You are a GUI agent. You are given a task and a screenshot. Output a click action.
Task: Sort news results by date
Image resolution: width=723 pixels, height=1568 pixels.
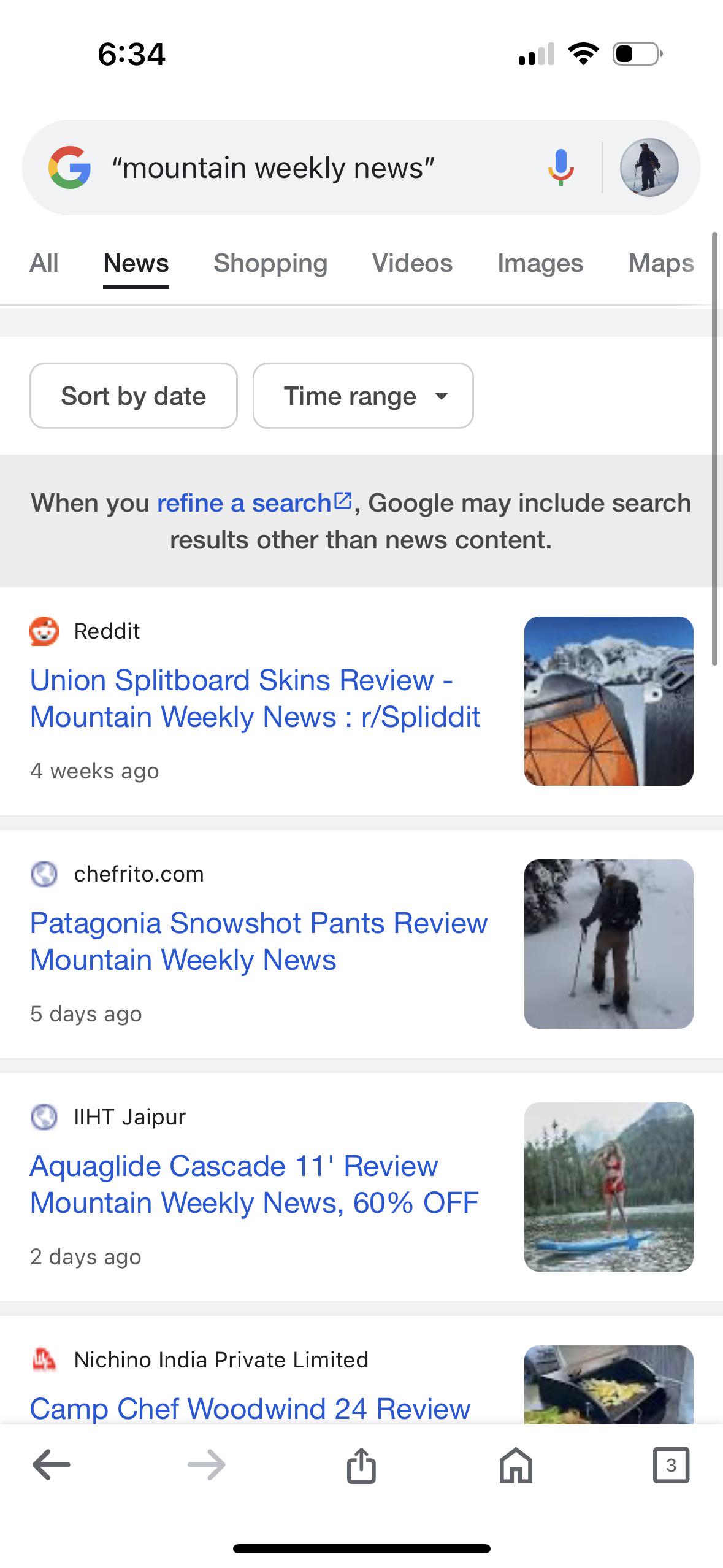click(134, 396)
